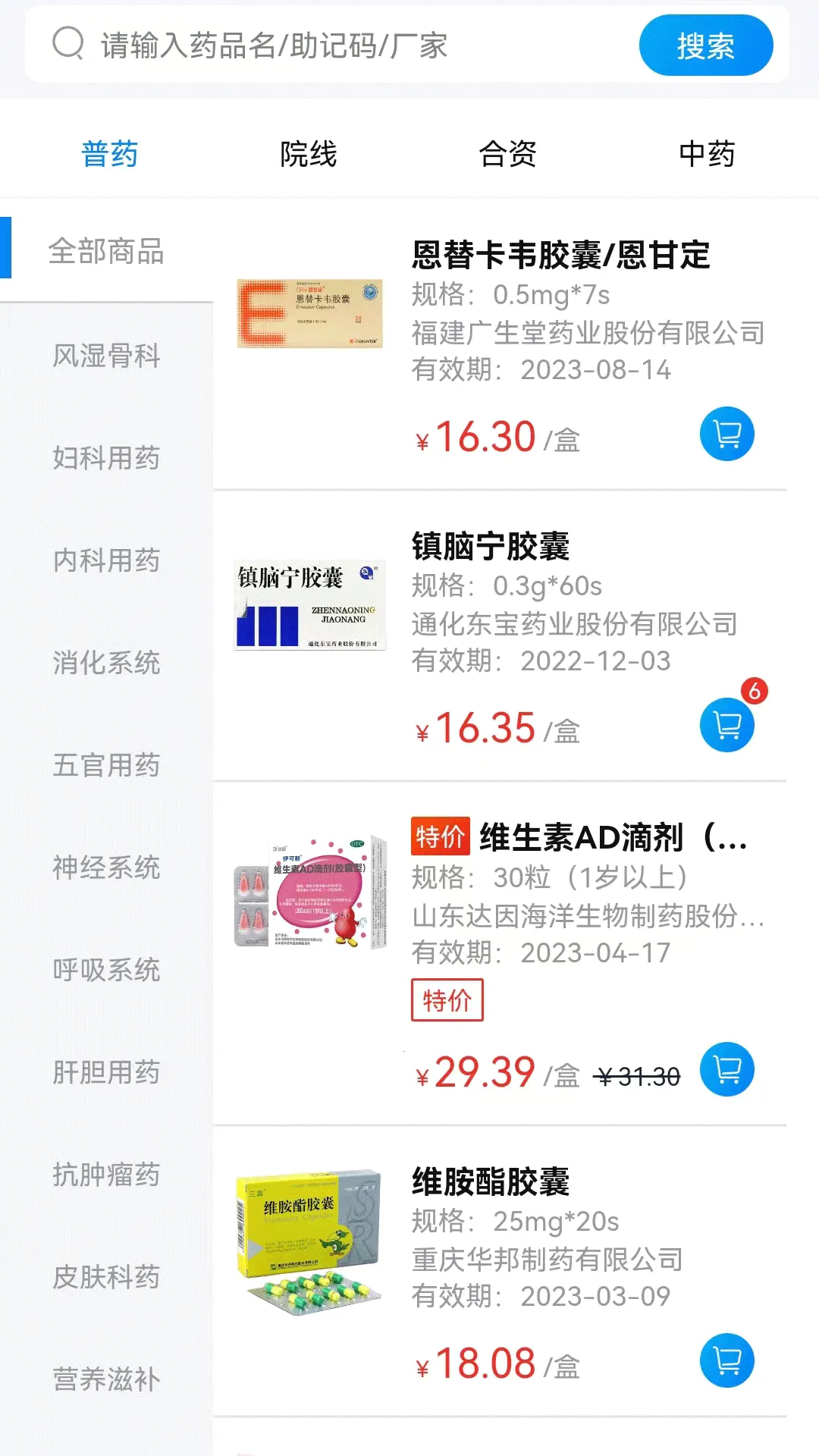Choose 妇科用药 from the category list
819x1456 pixels.
coord(107,458)
